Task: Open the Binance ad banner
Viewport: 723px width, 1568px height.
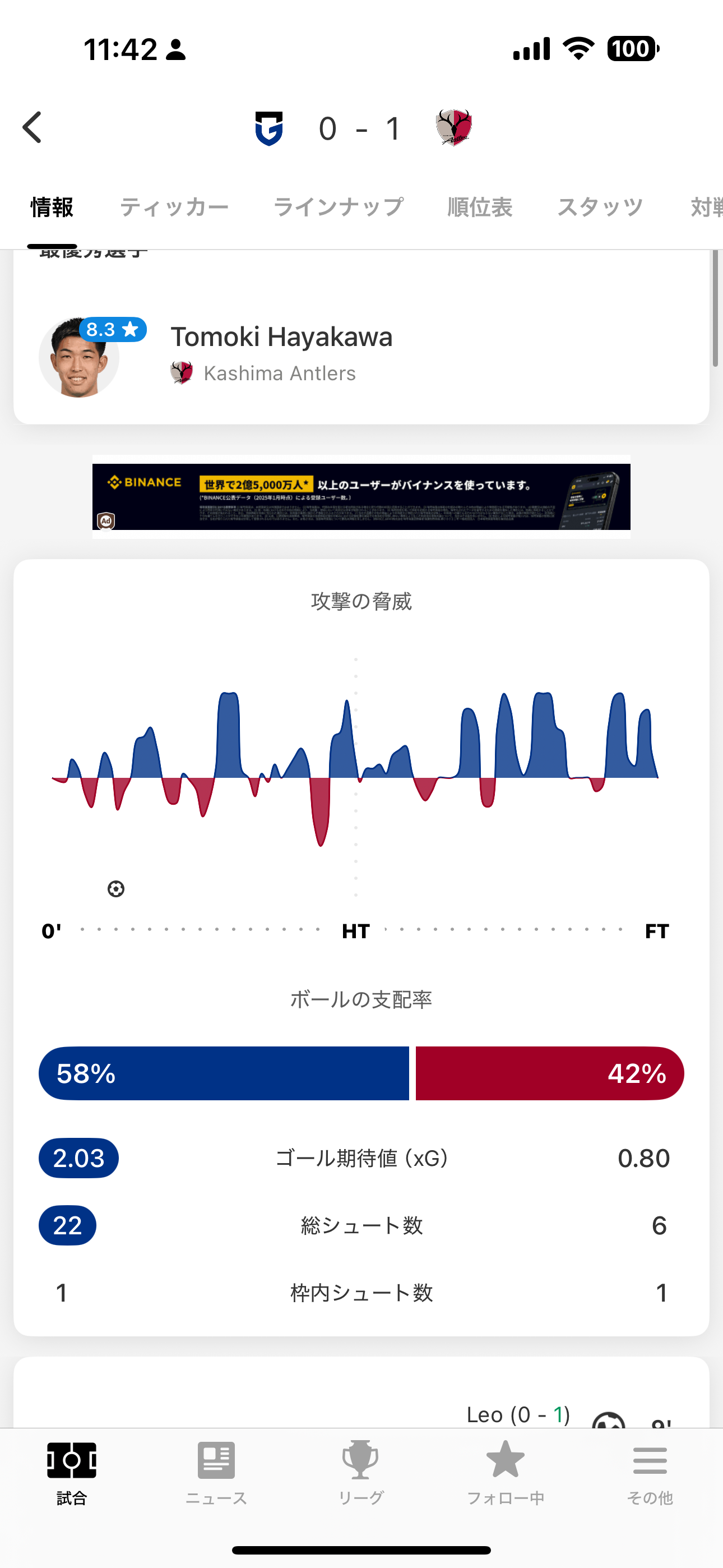Action: [x=361, y=497]
